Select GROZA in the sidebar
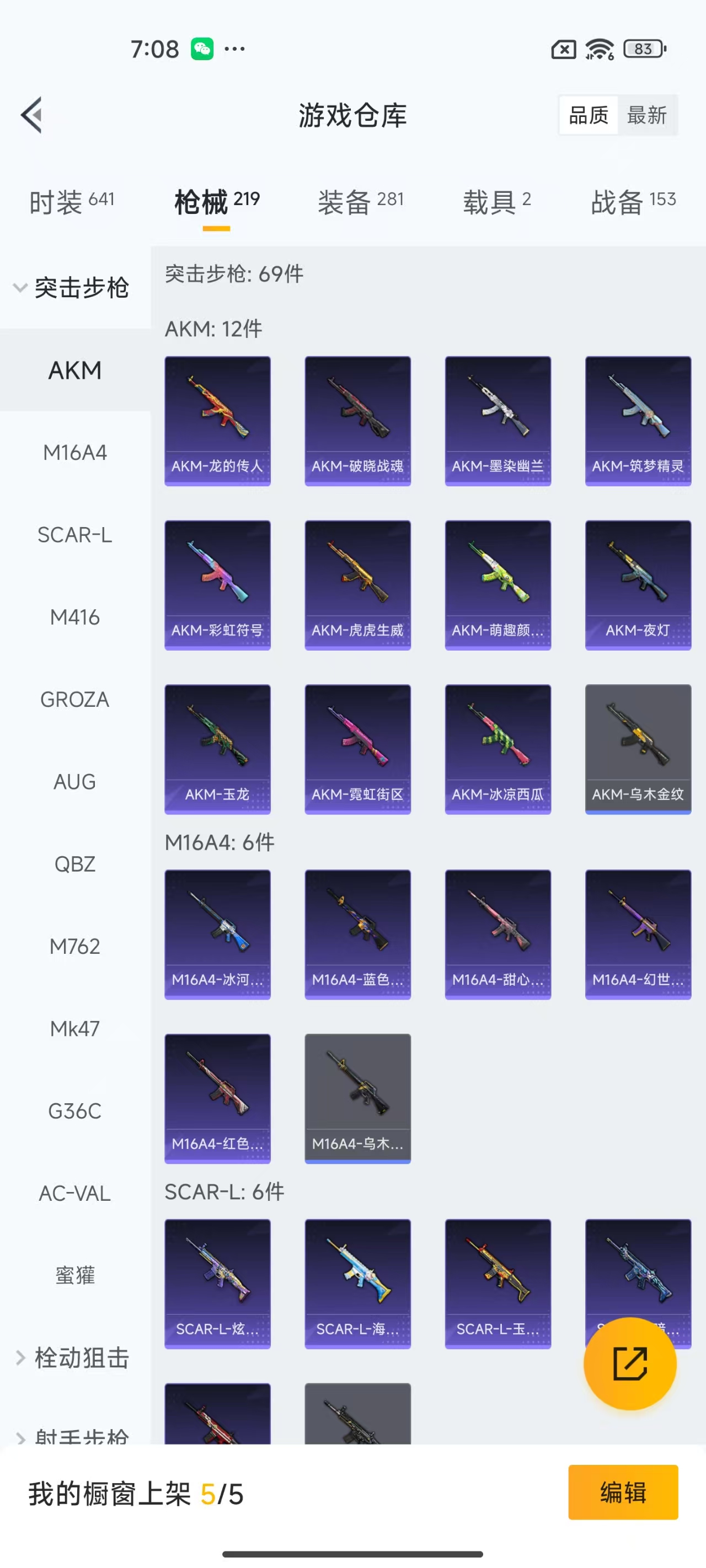The height and width of the screenshot is (1568, 706). (75, 700)
